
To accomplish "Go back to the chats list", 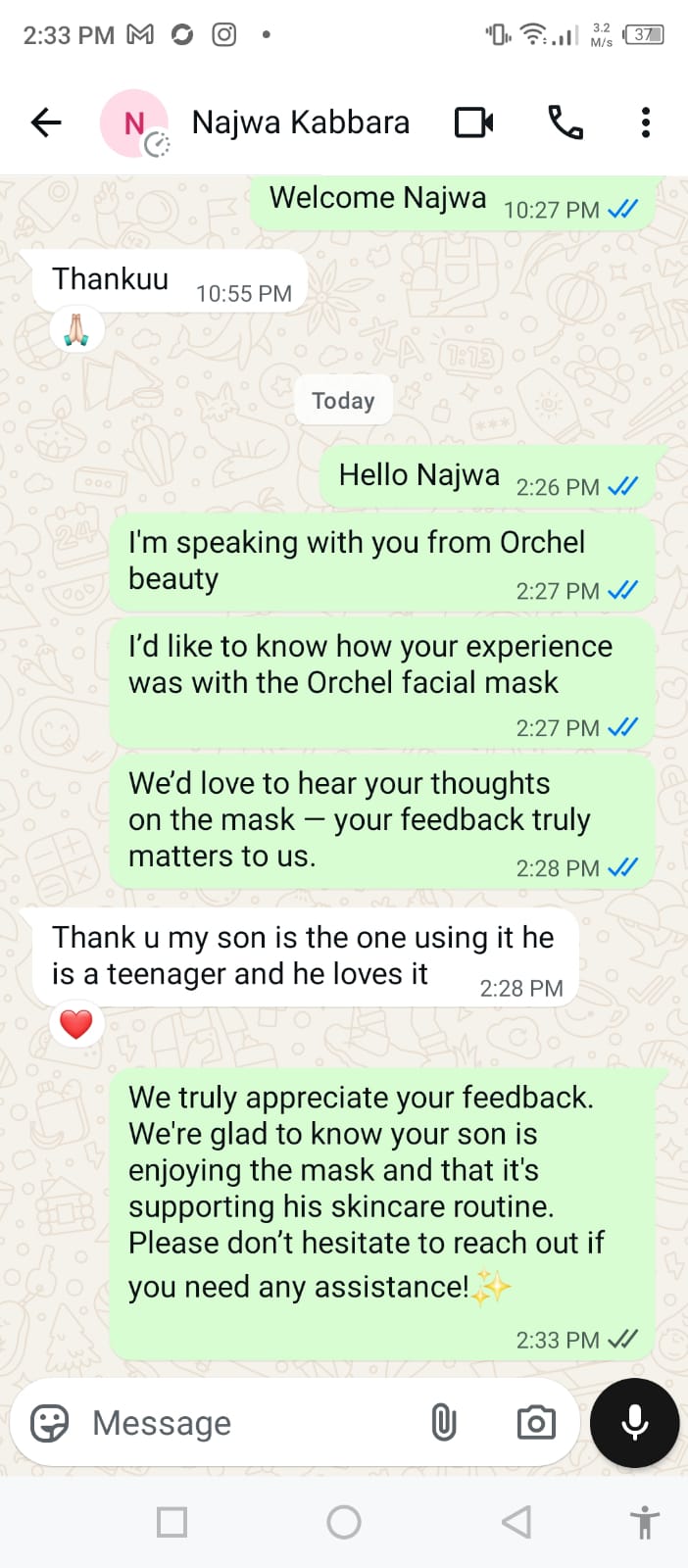I will point(46,122).
